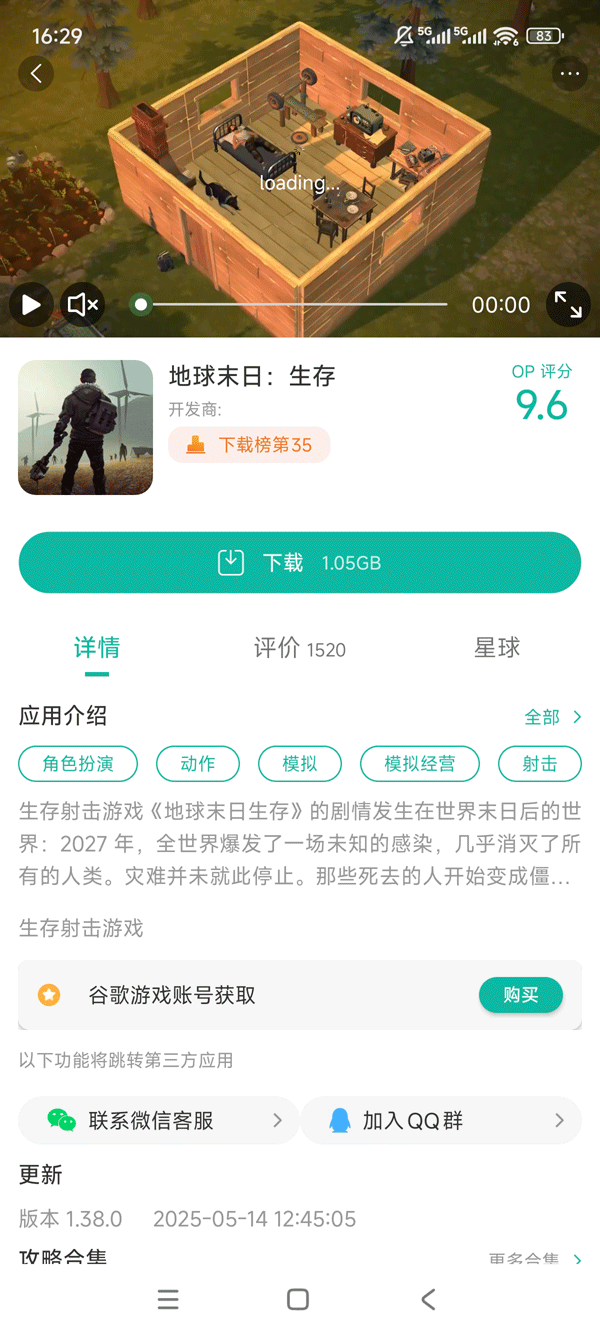Select the 模拟经营 tag chip
Image resolution: width=600 pixels, height=1335 pixels.
[x=420, y=764]
